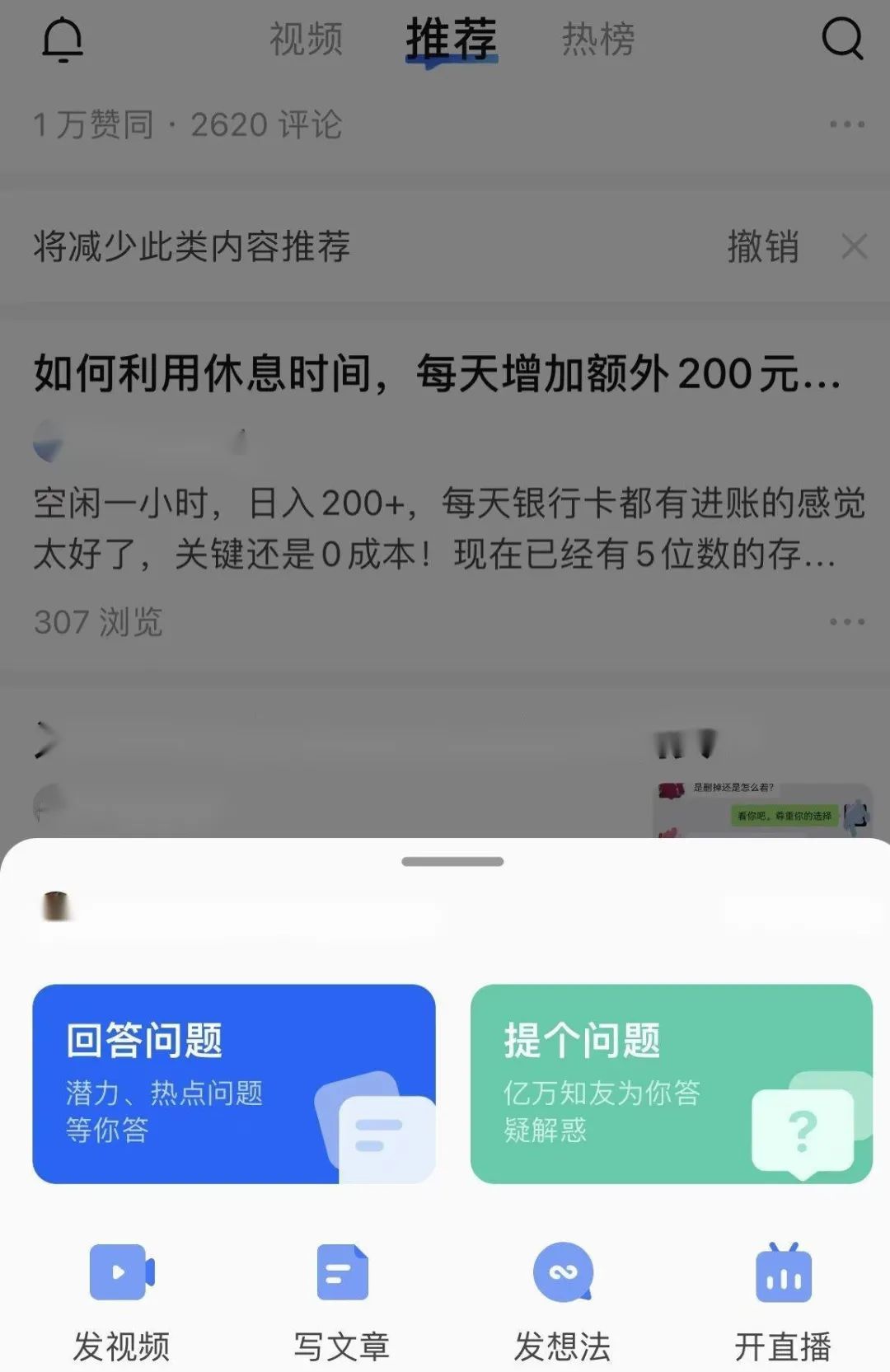Switch to the 视频 tab

pyautogui.click(x=306, y=40)
